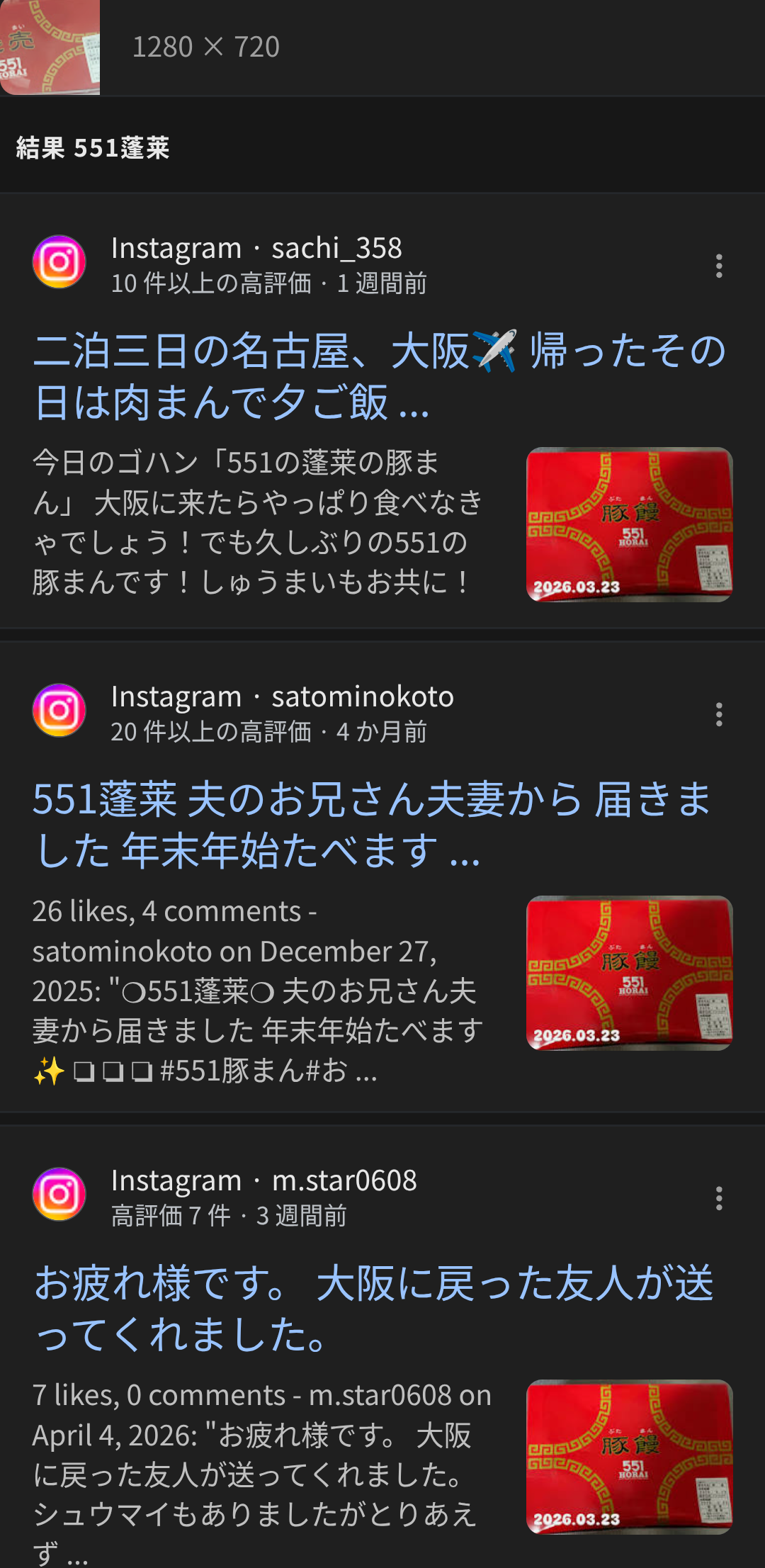Tap the 1280 × 720 source image thumbnail

pos(50,47)
